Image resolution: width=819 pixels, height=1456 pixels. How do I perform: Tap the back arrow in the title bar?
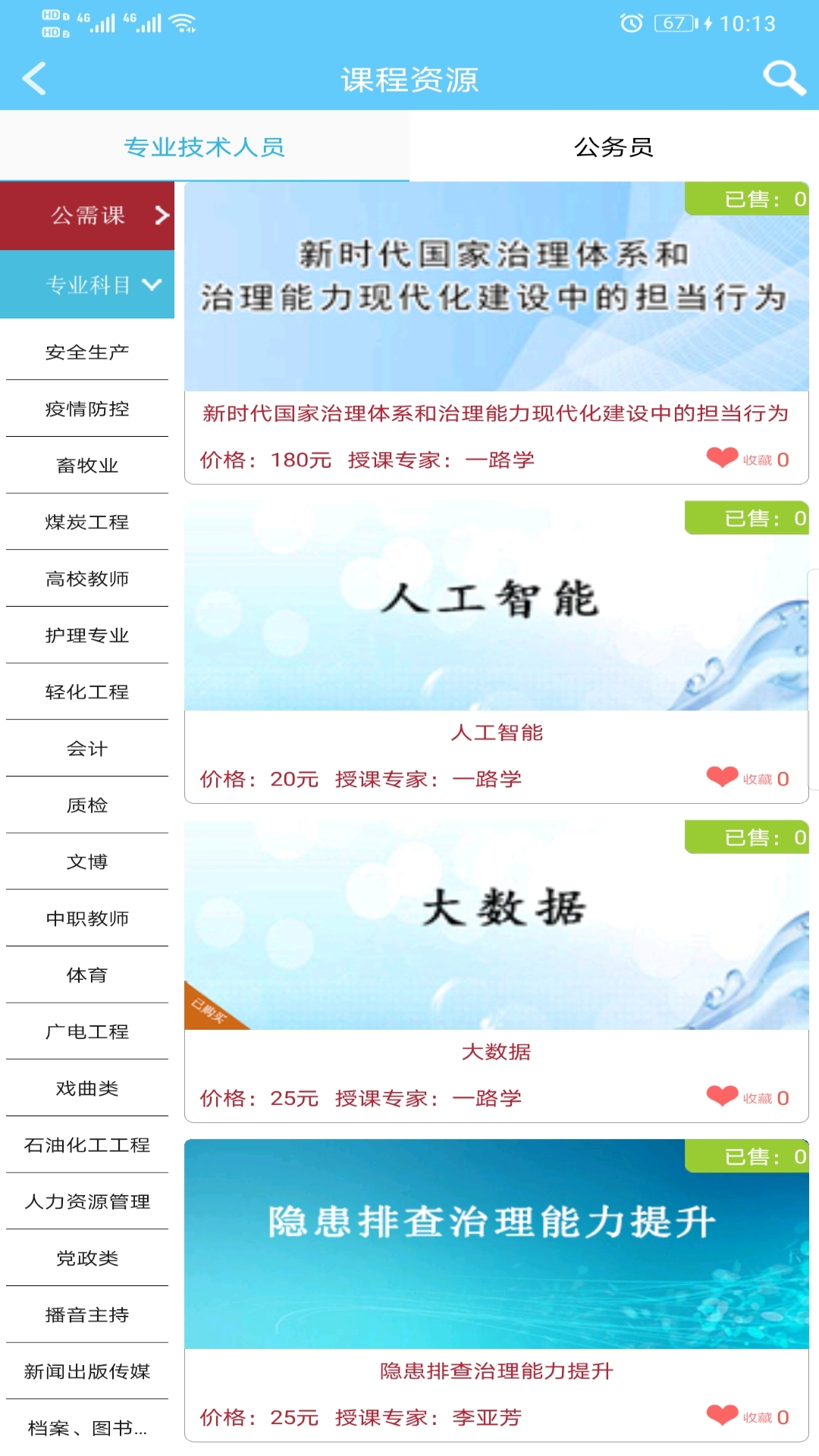(34, 78)
